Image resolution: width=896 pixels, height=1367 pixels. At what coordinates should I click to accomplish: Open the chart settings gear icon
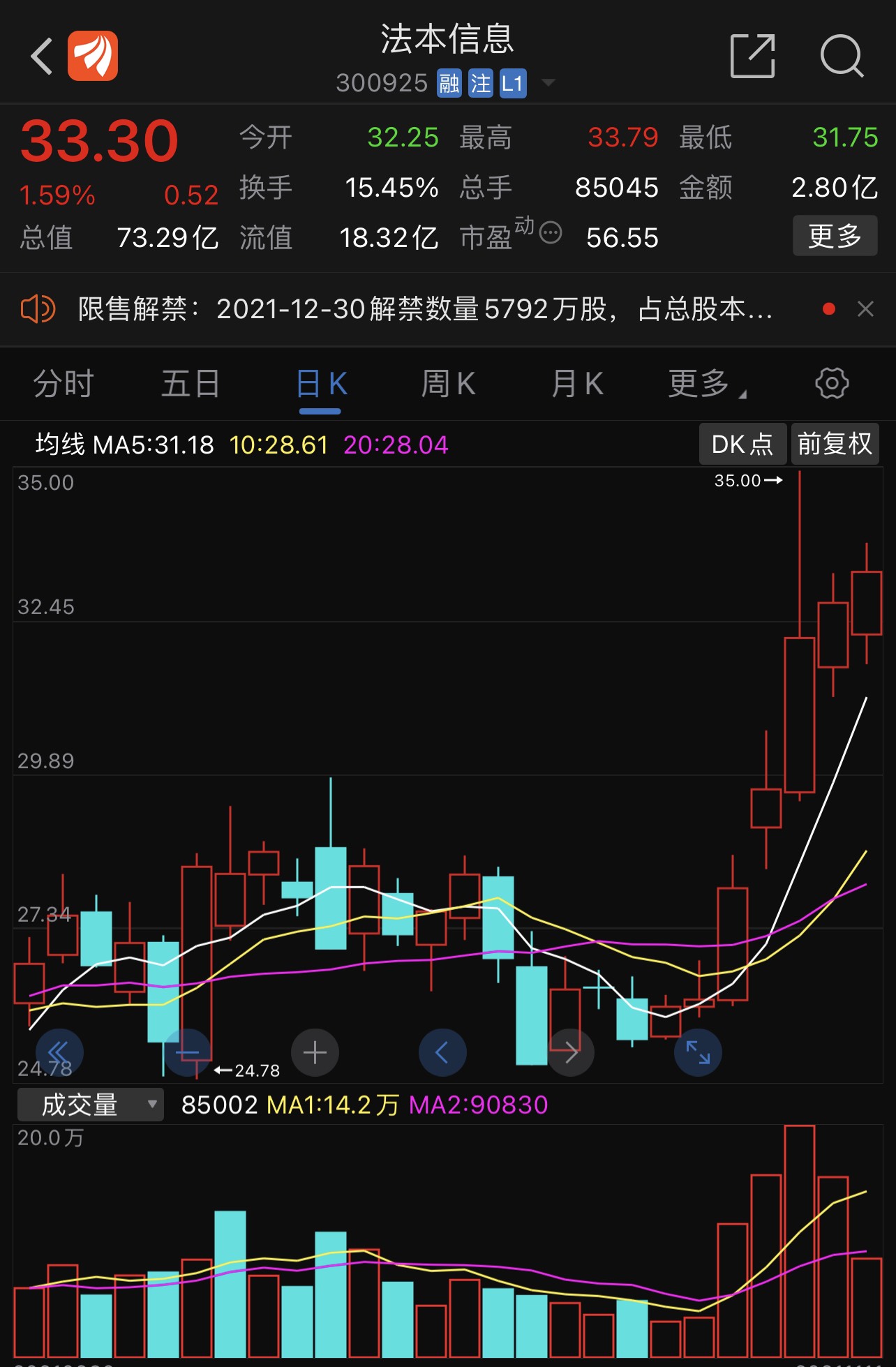click(830, 384)
